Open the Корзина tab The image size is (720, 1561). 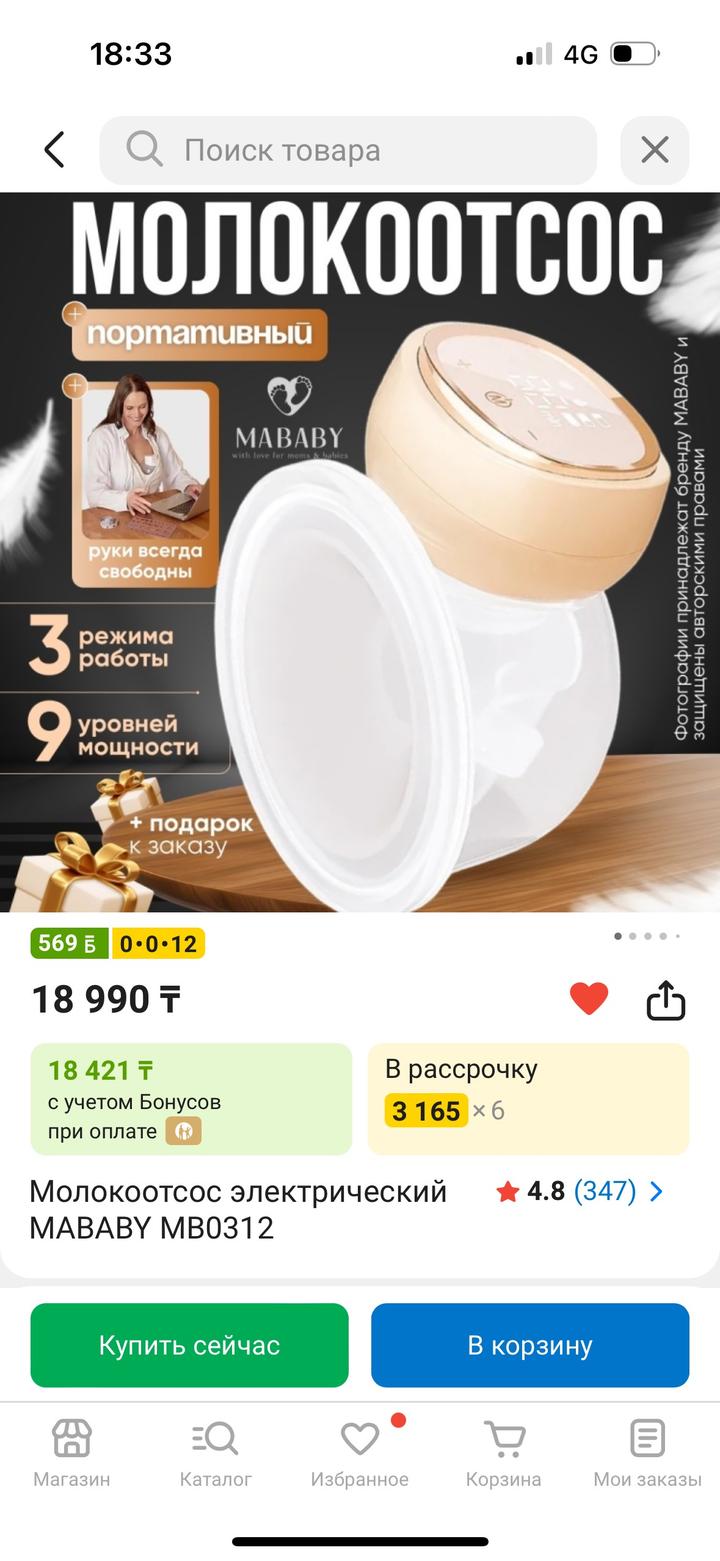click(x=504, y=1453)
